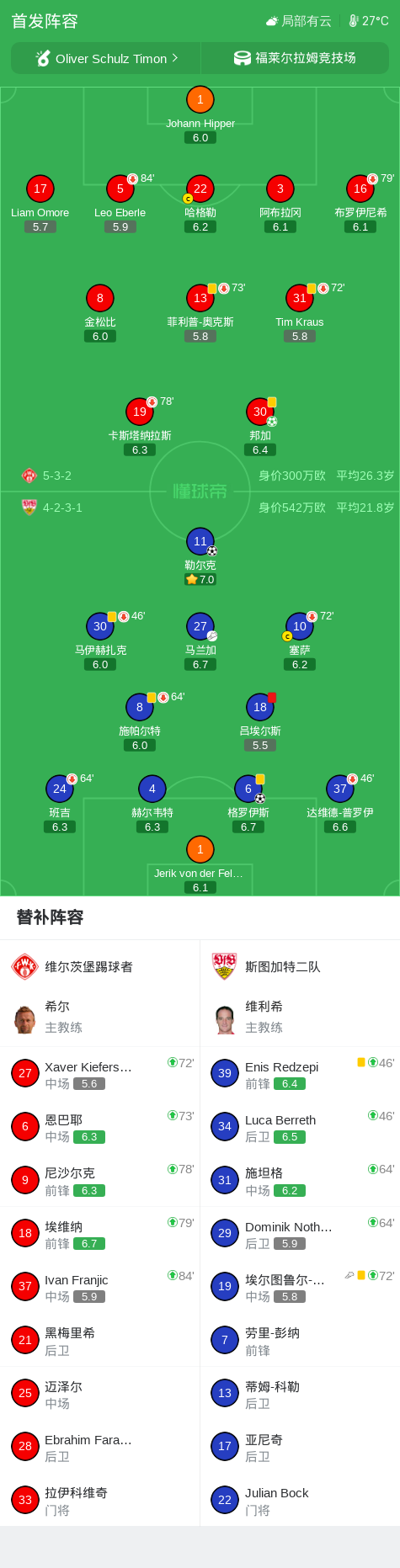Open referee Oliver Schulz Timon details
Screen dimensions: 400x1568
[x=106, y=58]
